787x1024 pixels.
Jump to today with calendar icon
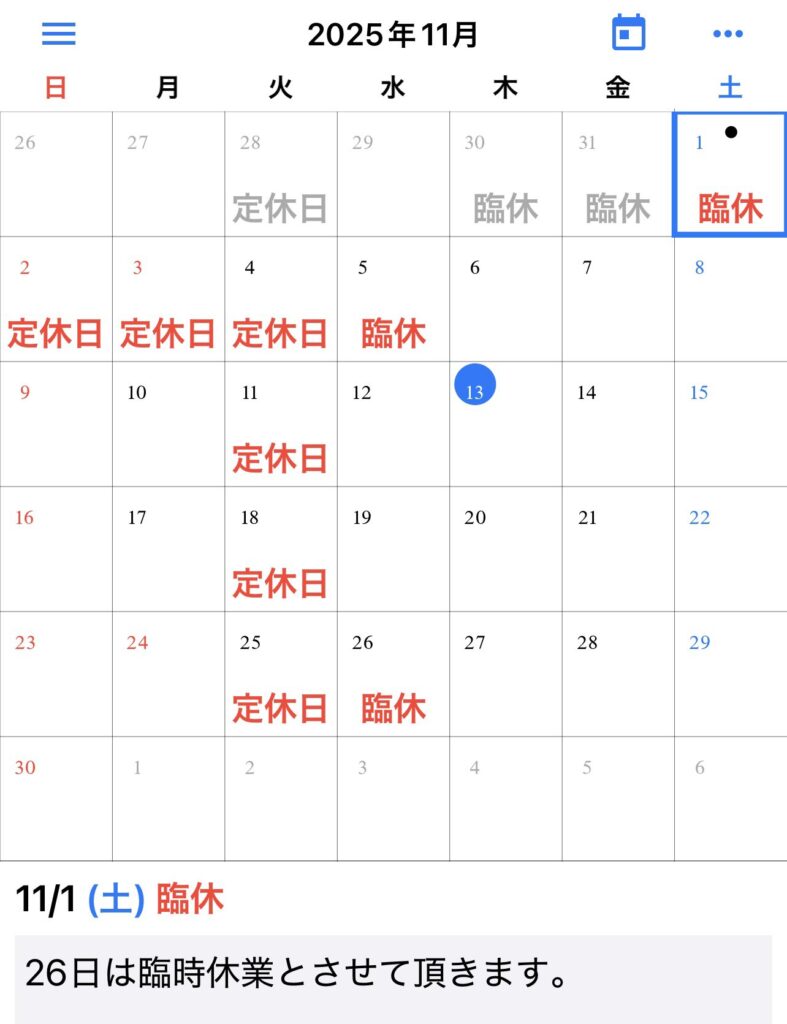click(x=628, y=34)
